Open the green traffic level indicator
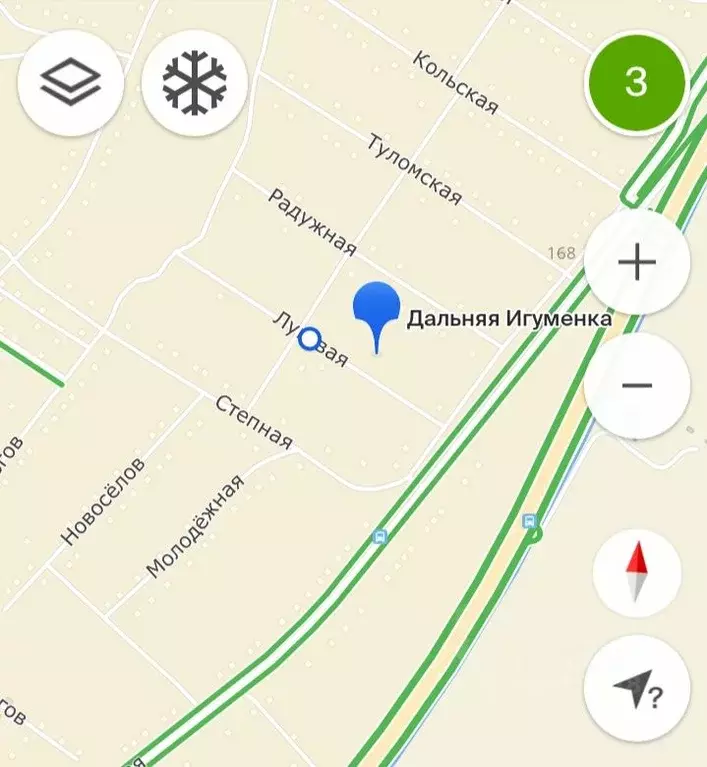This screenshot has height=767, width=707. pos(636,81)
